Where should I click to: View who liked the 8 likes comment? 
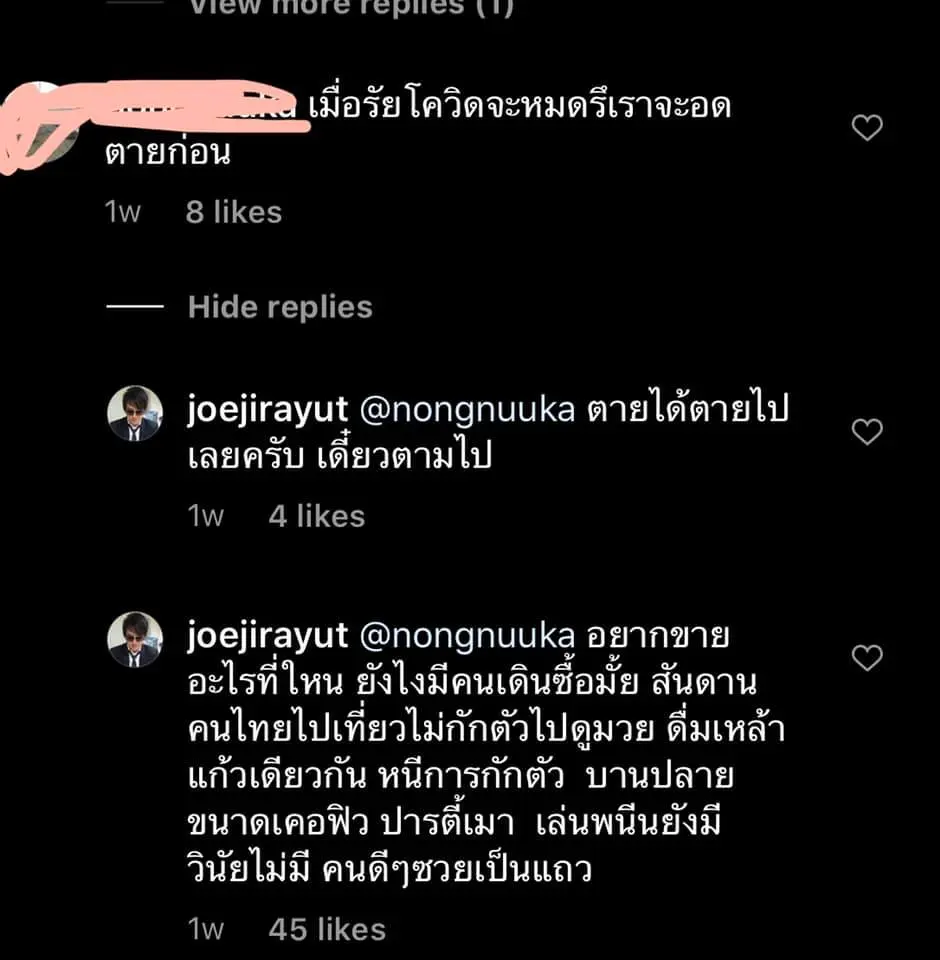click(234, 212)
